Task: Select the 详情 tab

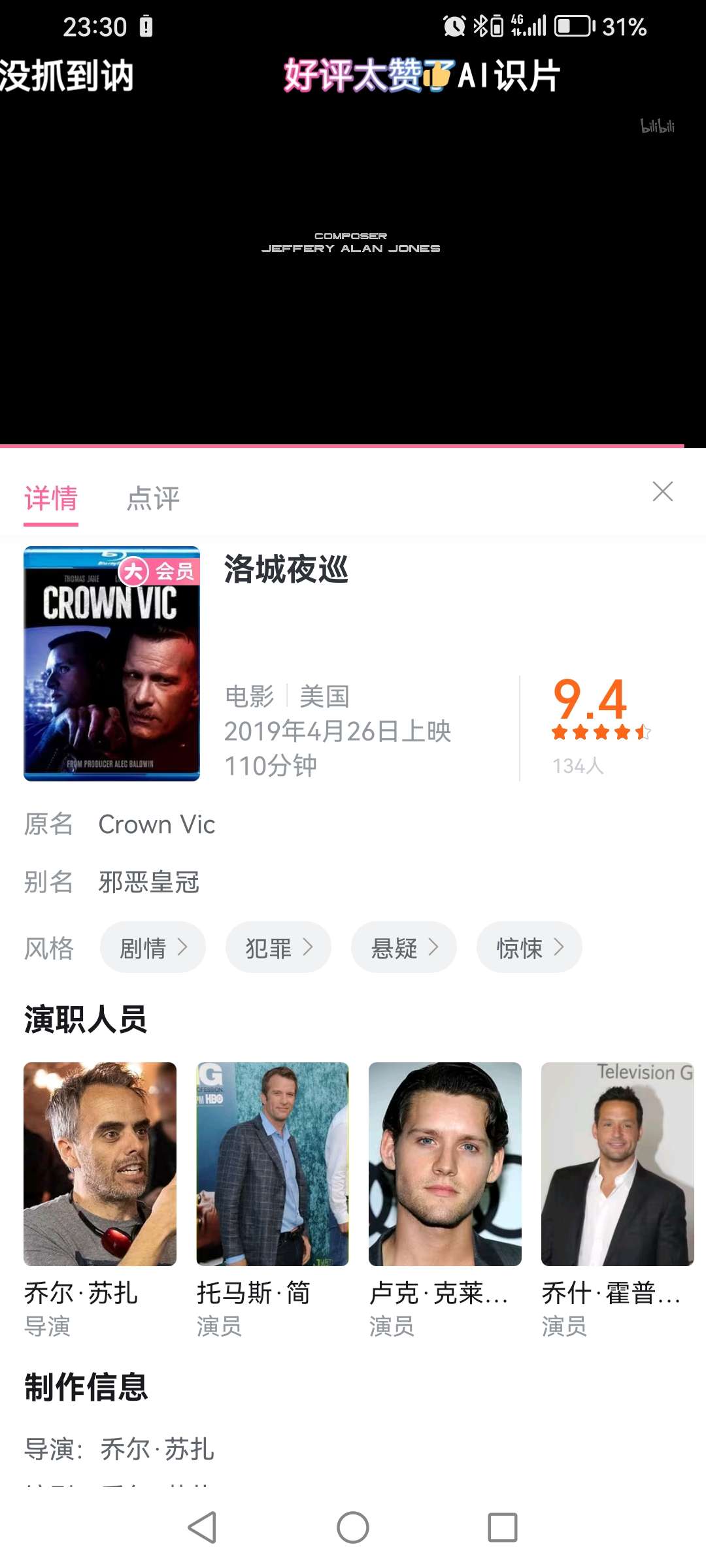Action: pyautogui.click(x=51, y=498)
